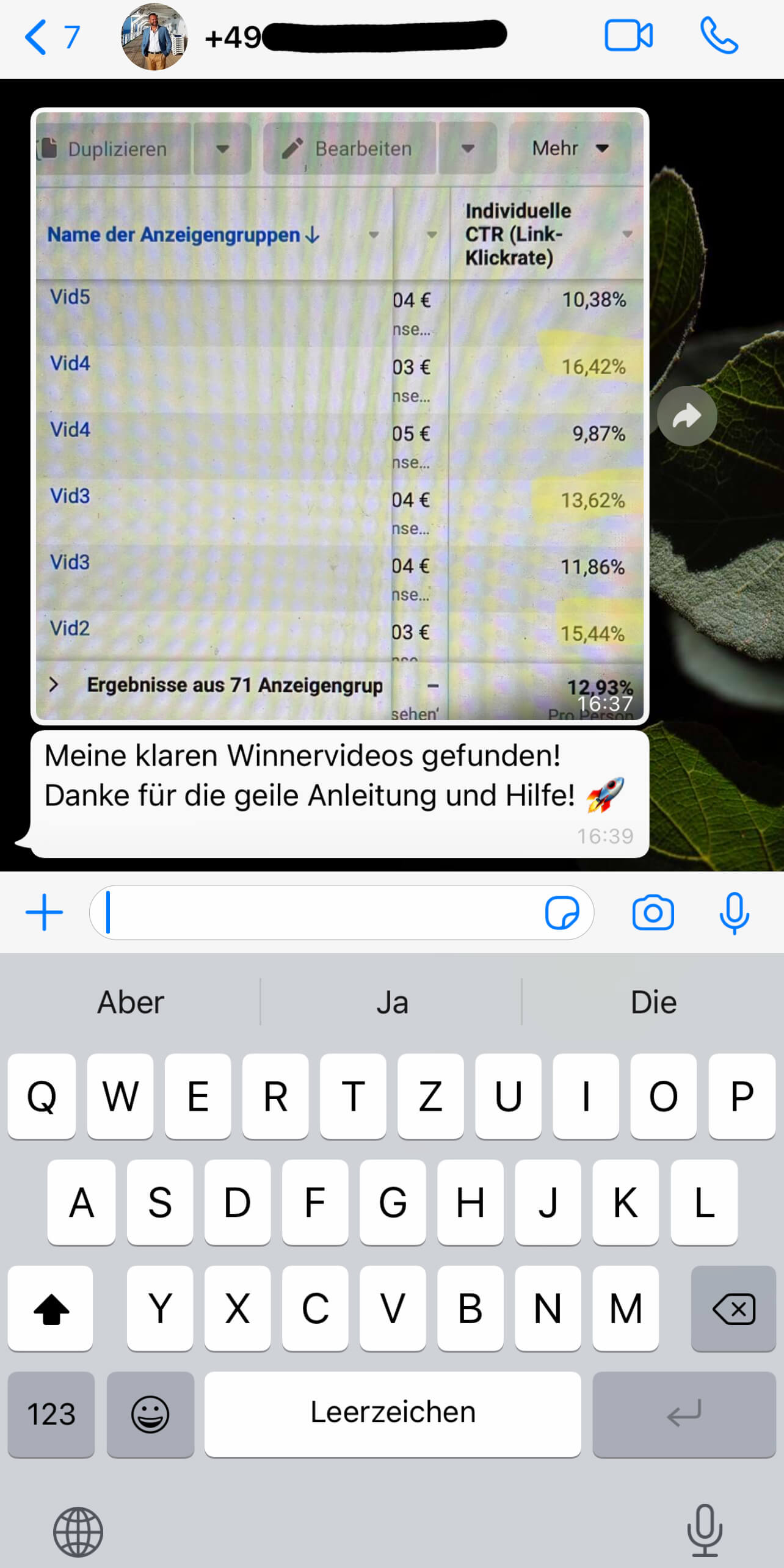The width and height of the screenshot is (784, 1568).
Task: Switch keyboard to numbers with 123 key
Action: (51, 1414)
